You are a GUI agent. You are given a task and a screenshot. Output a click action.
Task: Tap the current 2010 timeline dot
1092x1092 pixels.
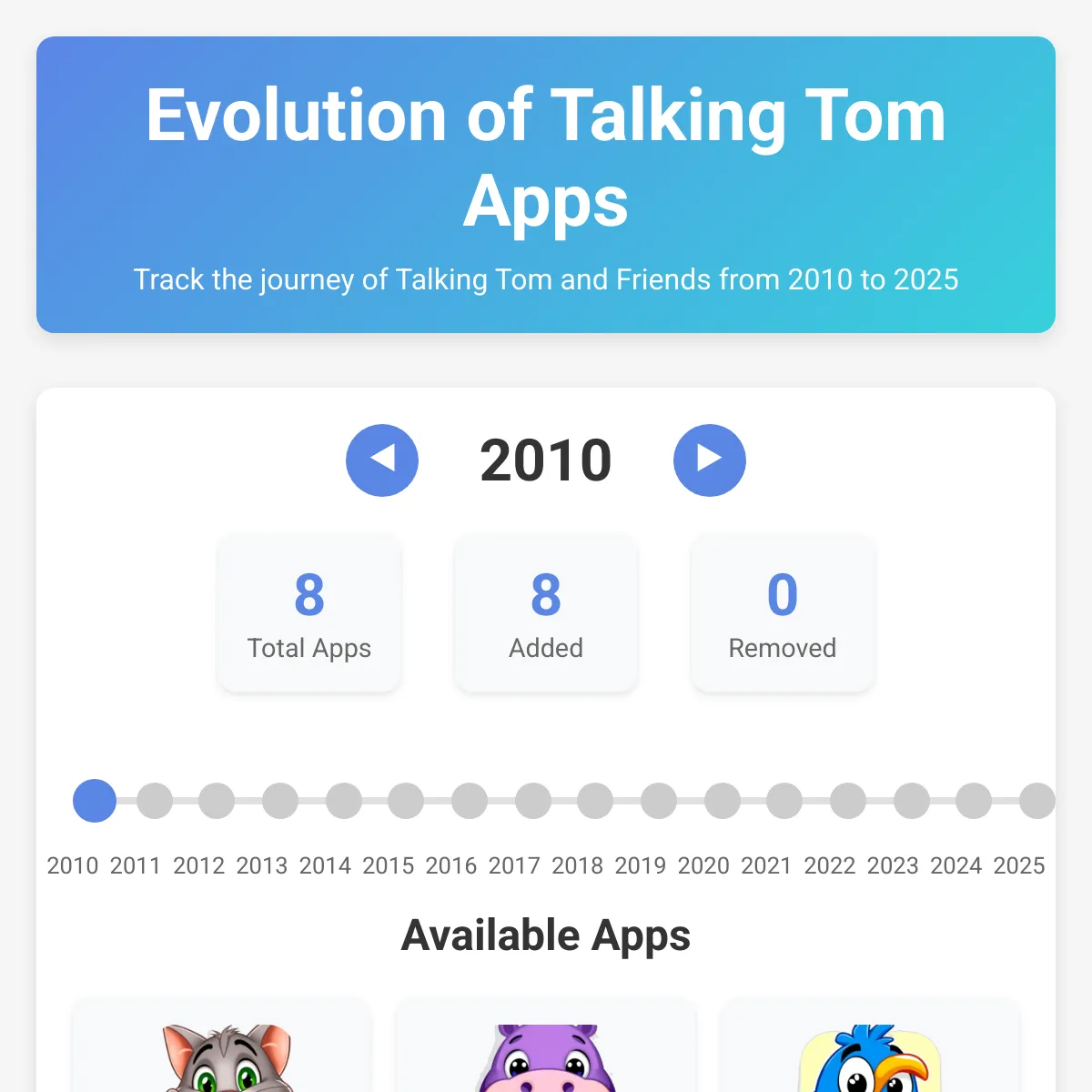[x=95, y=801]
